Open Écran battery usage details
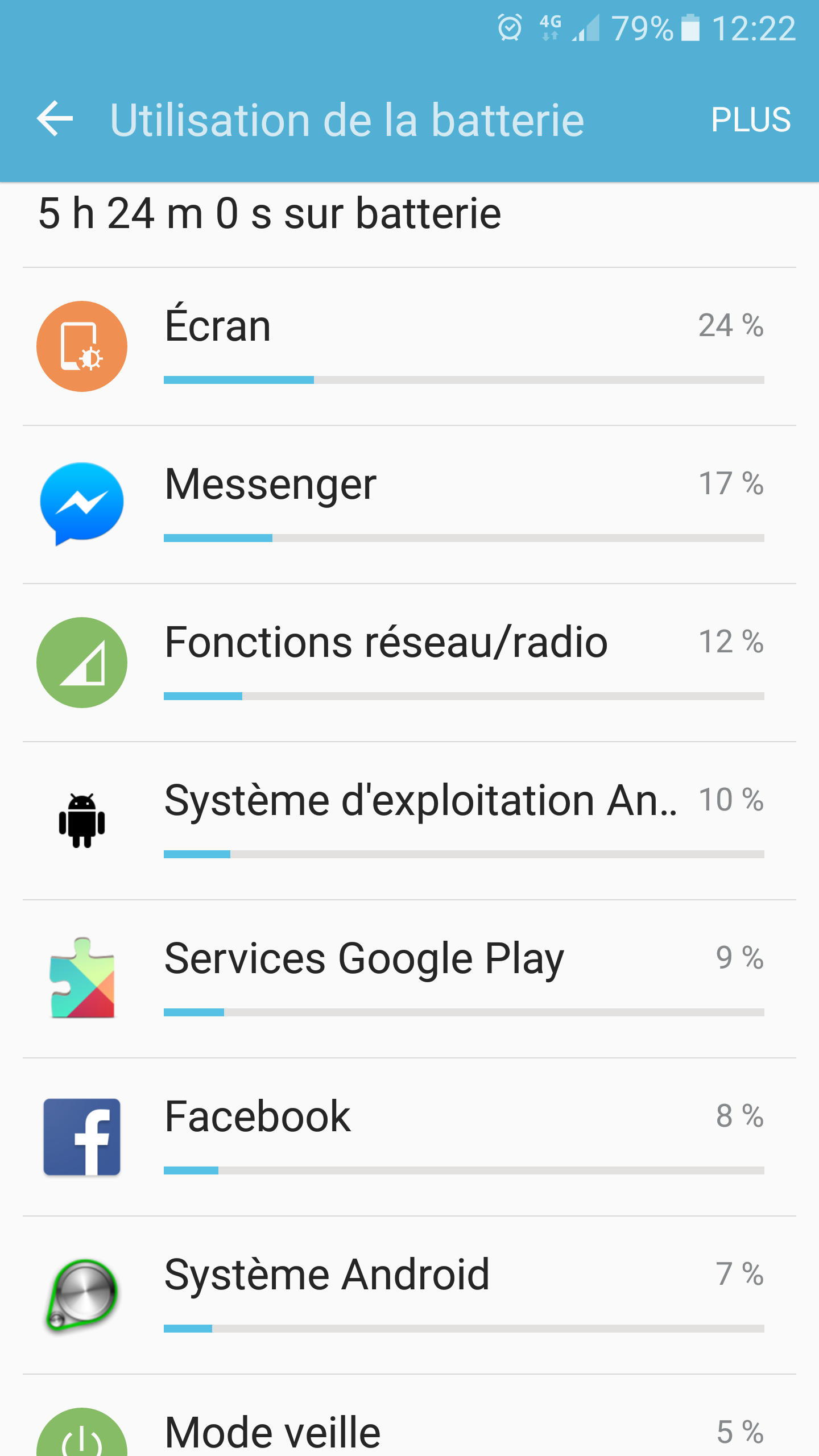 (409, 346)
